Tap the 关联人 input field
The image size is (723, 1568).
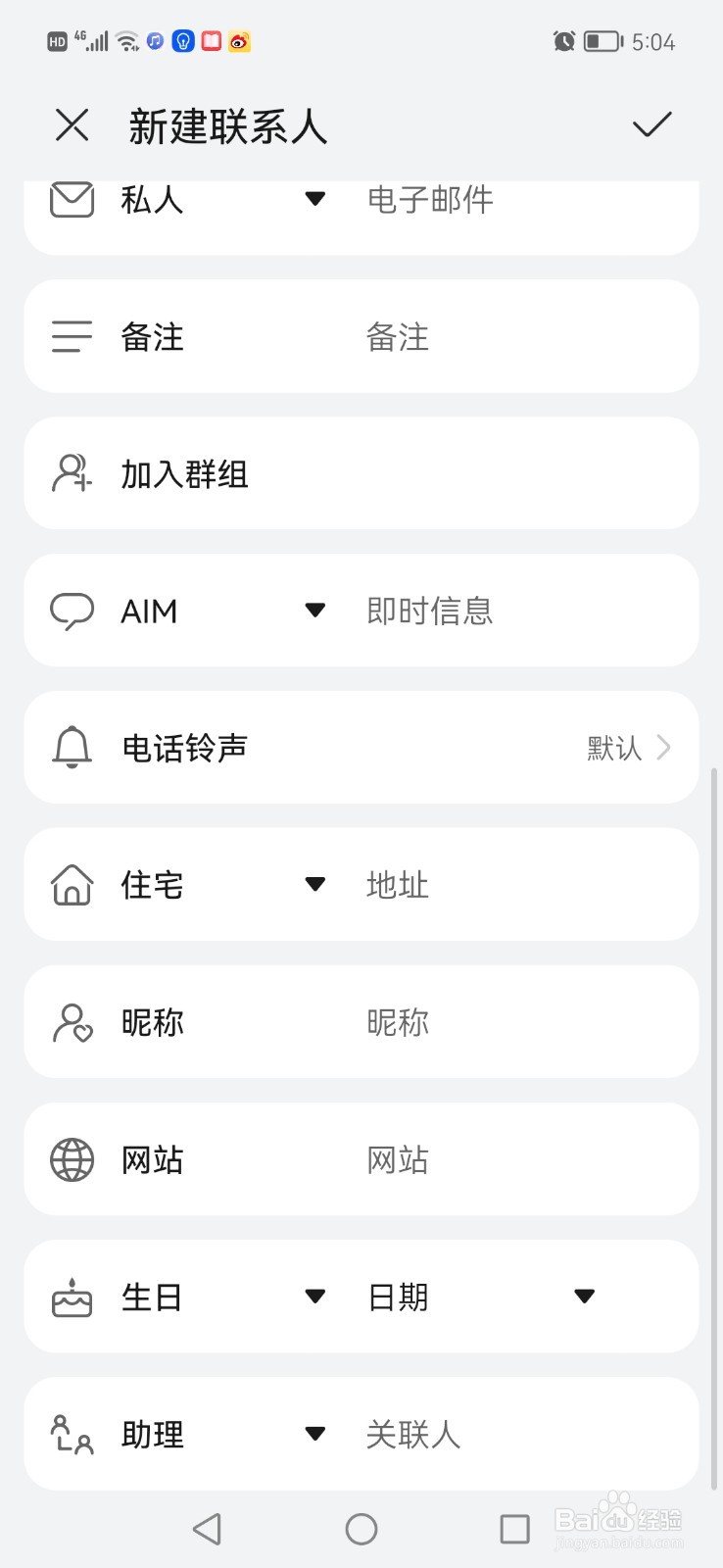[x=524, y=1434]
